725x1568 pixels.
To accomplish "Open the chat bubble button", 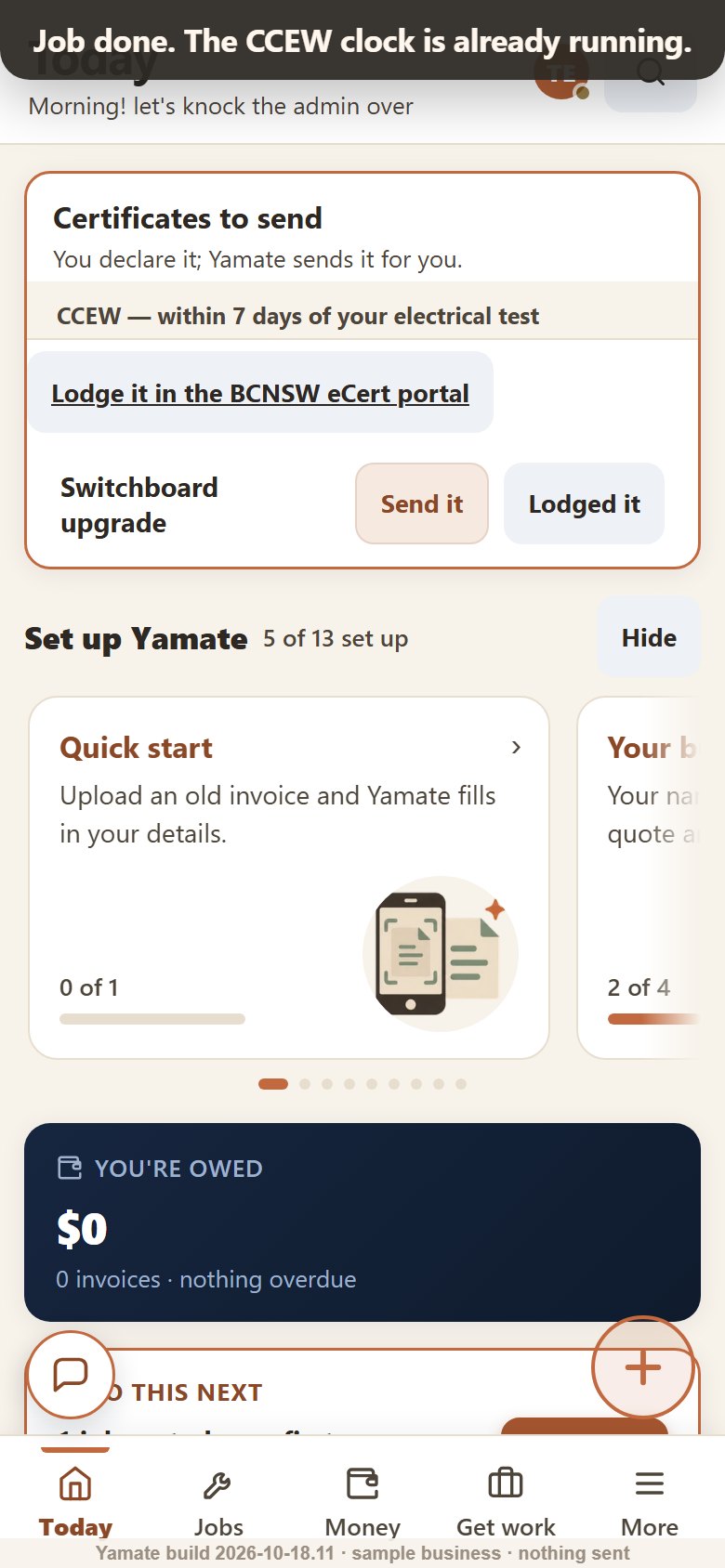I will (x=71, y=1374).
